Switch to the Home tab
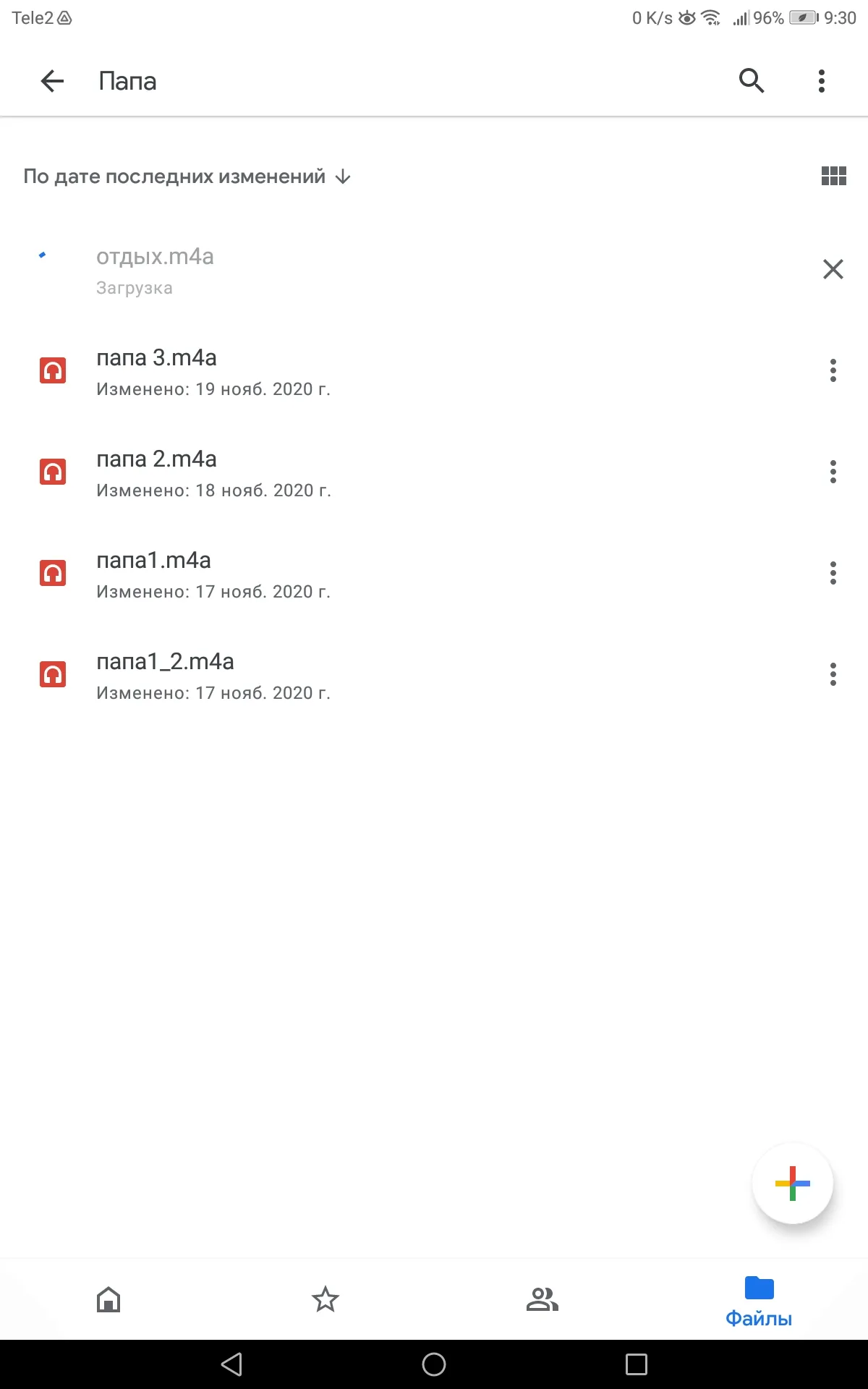 (x=109, y=1299)
